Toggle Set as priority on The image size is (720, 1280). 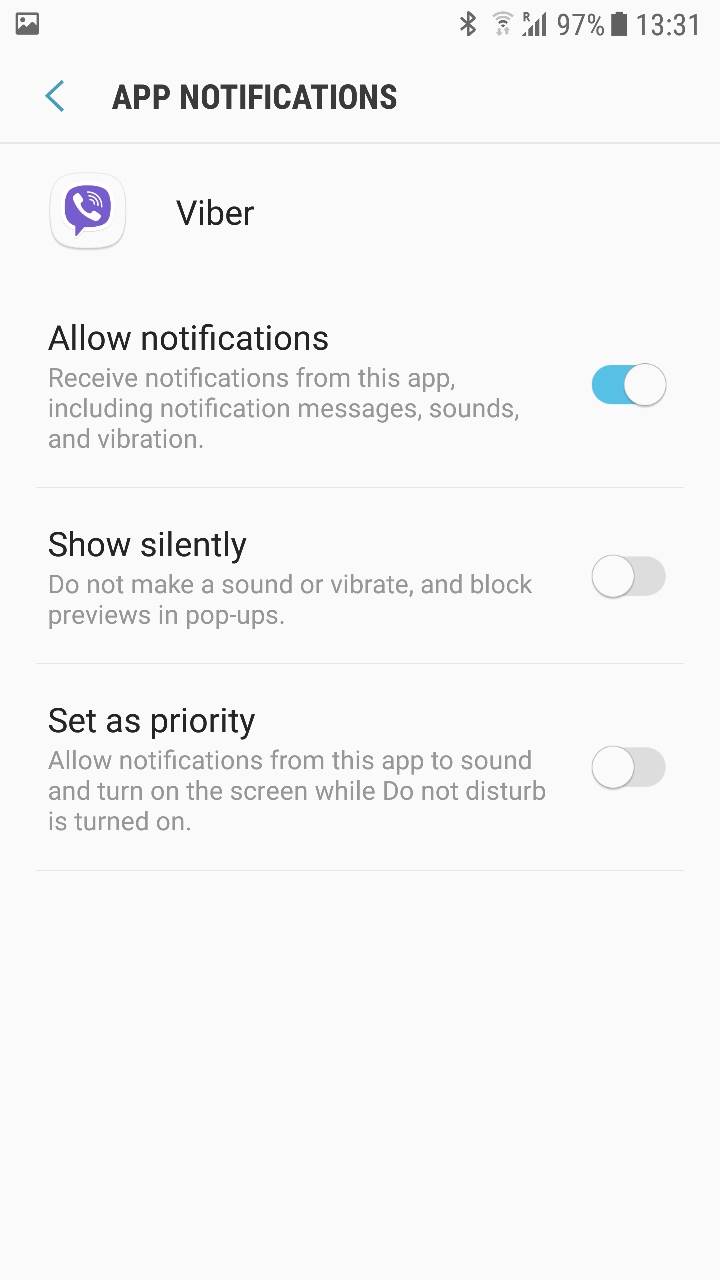[628, 768]
